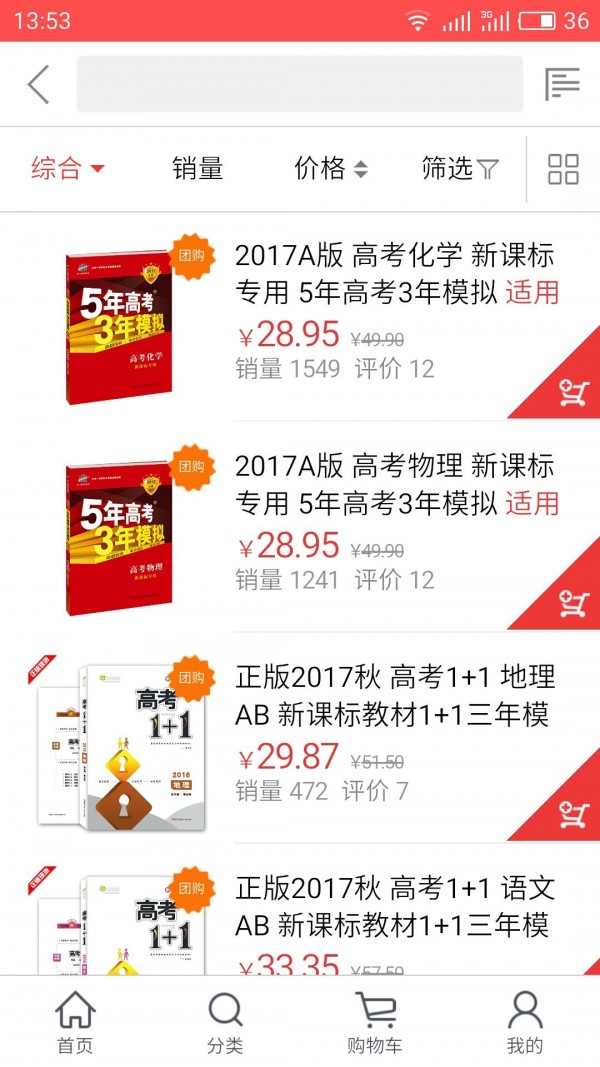The height and width of the screenshot is (1067, 600).
Task: Switch to the 分类 category tab
Action: pos(225,1022)
